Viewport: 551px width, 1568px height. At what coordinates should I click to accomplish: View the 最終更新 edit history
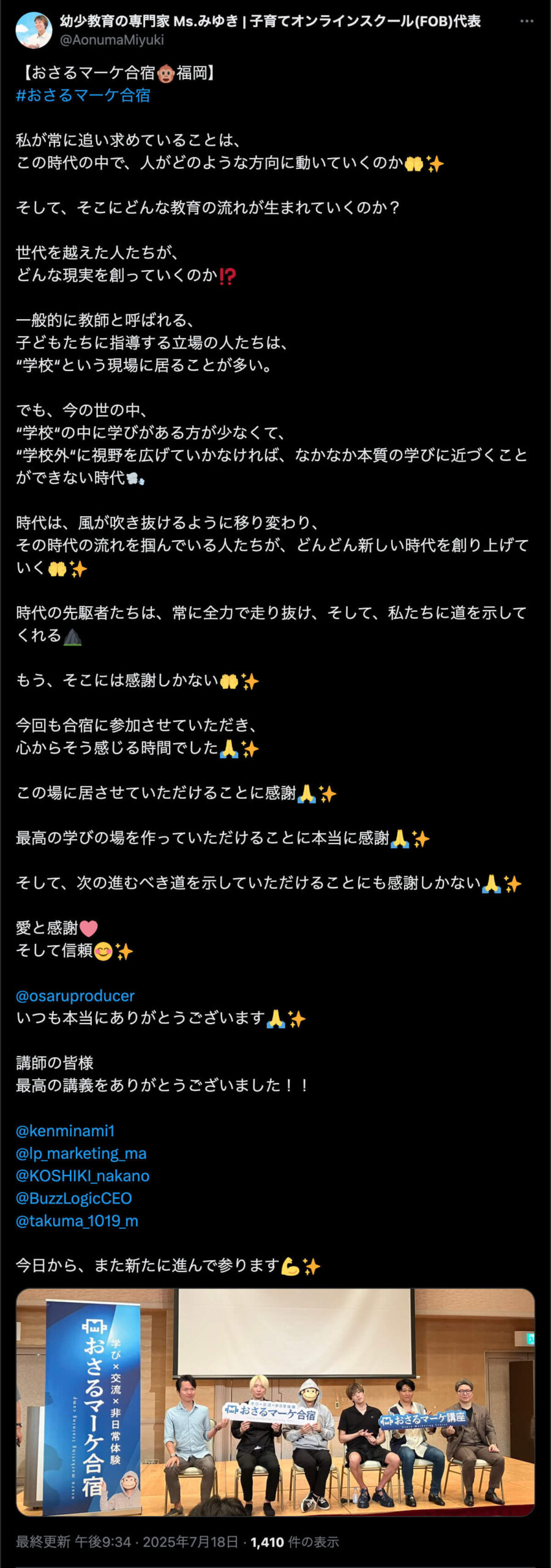[x=43, y=1542]
